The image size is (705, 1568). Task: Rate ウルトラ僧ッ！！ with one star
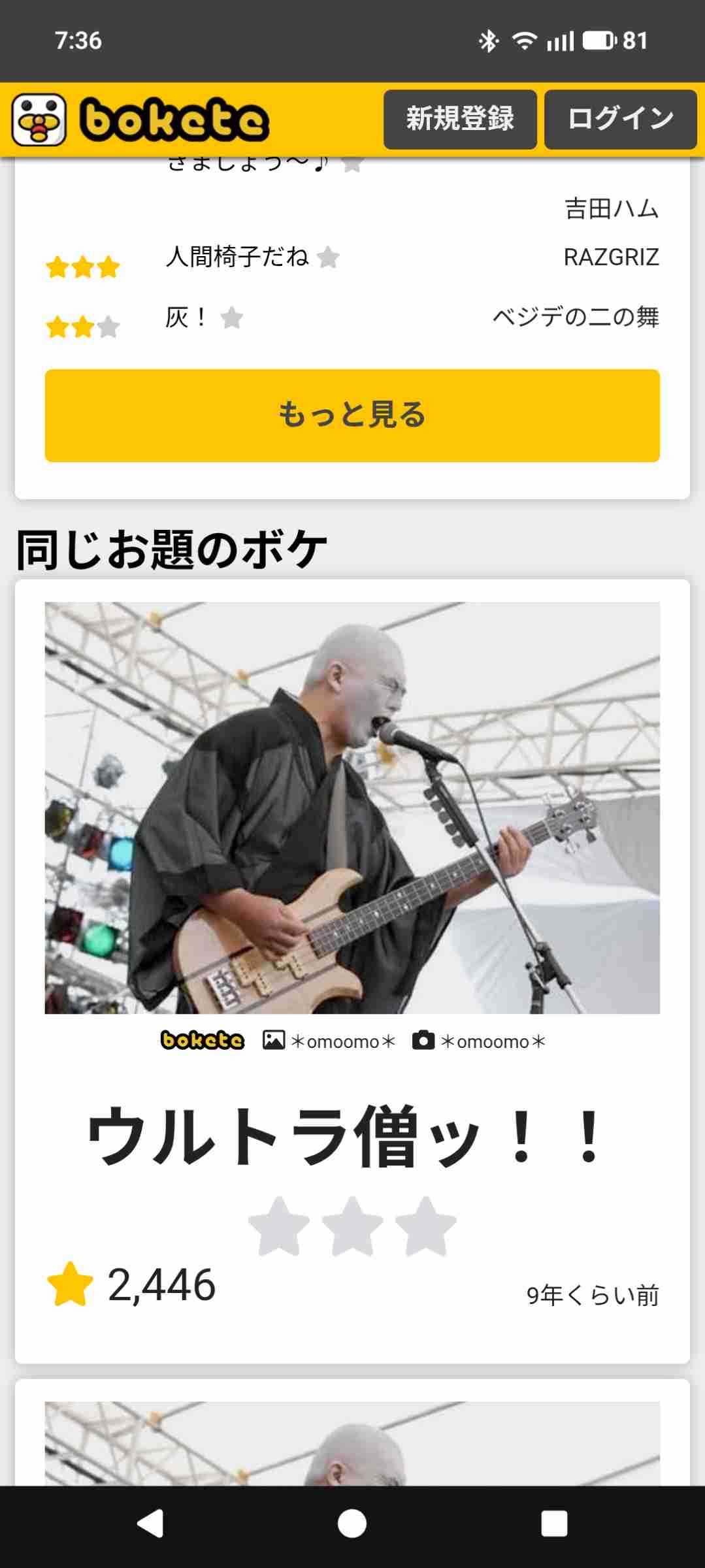pyautogui.click(x=280, y=1227)
